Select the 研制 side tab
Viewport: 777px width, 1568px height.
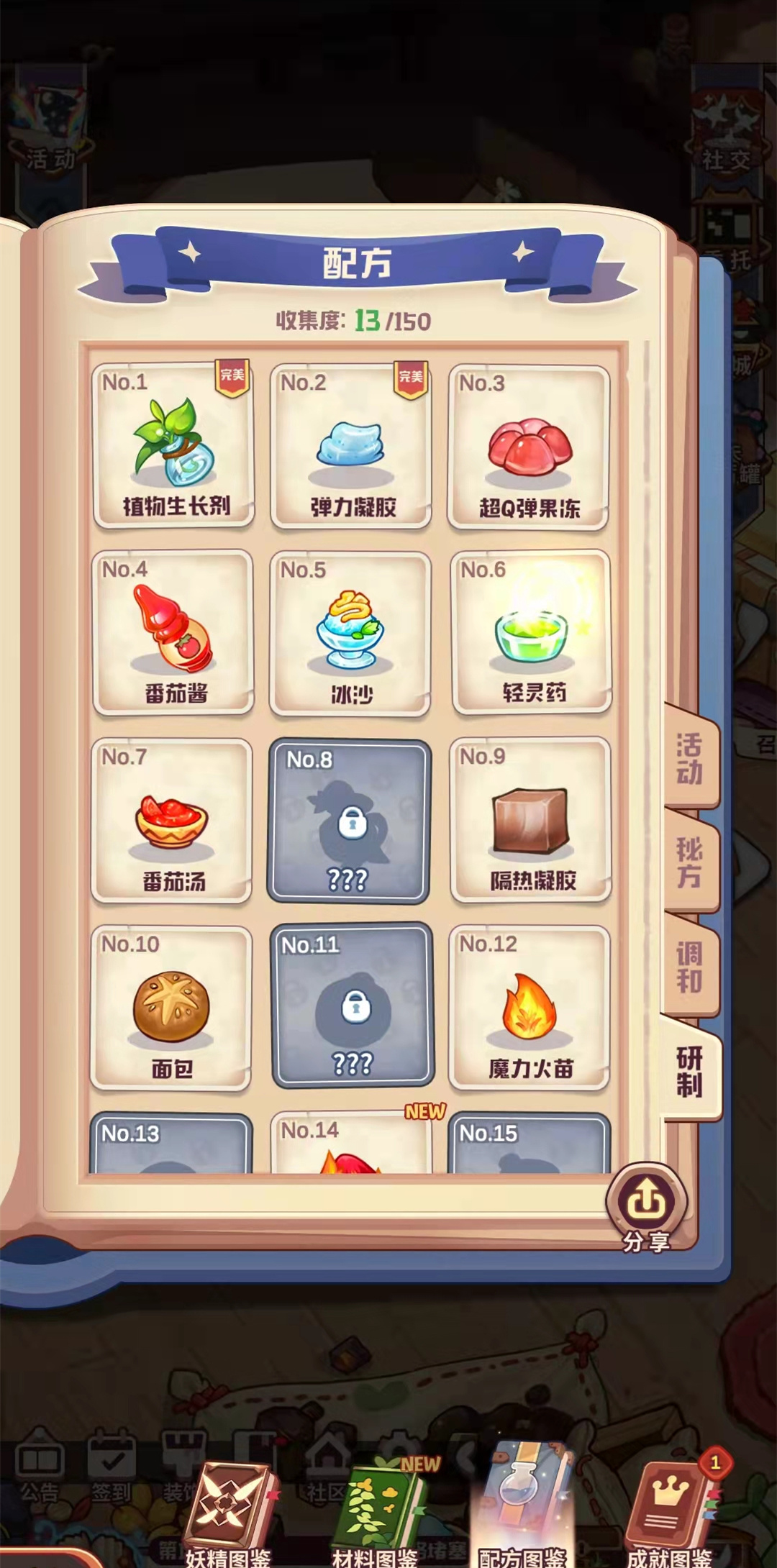click(689, 1072)
